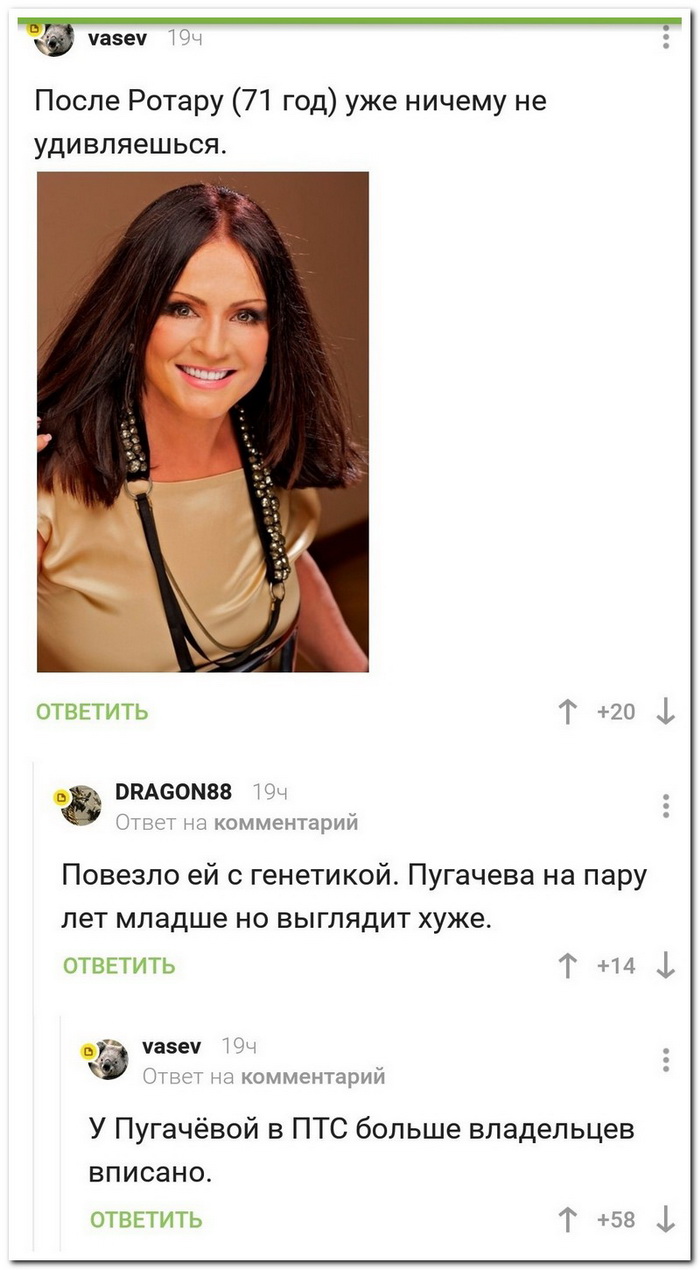Reply to vasev's comment about Ротару
700x1270 pixels.
[92, 712]
